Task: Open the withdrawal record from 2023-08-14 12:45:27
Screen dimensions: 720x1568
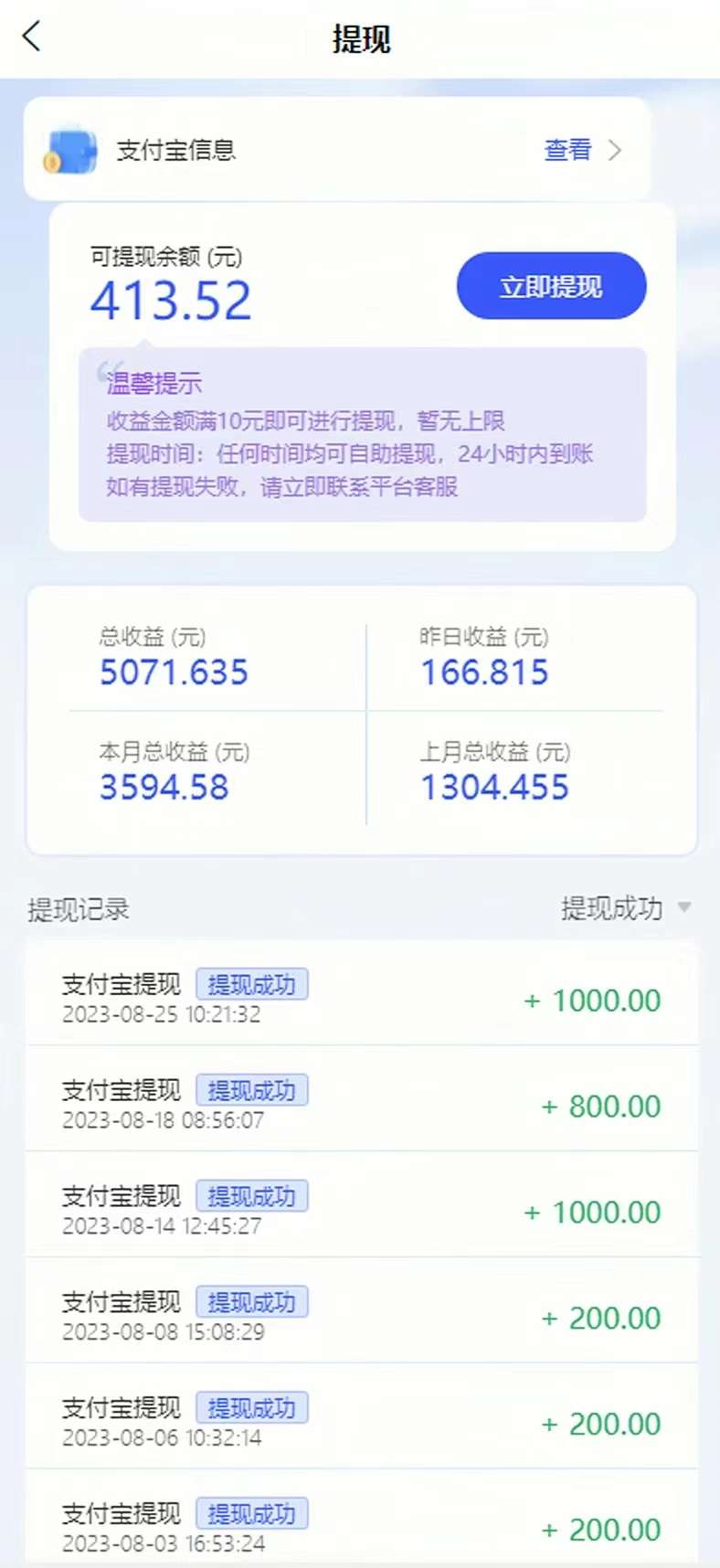Action: (361, 1210)
